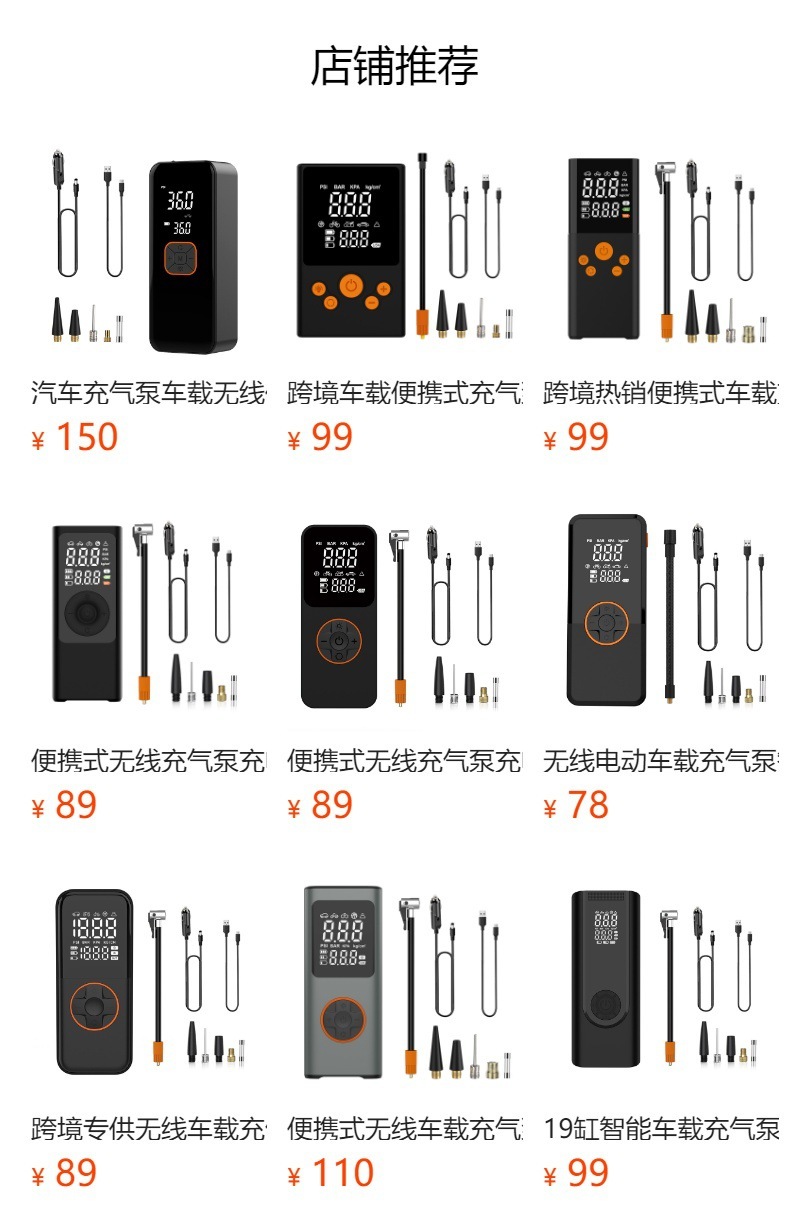This screenshot has width=790, height=1232.
Task: Open the 汽车充气泵车载无线 product priced ¥150
Action: (148, 255)
